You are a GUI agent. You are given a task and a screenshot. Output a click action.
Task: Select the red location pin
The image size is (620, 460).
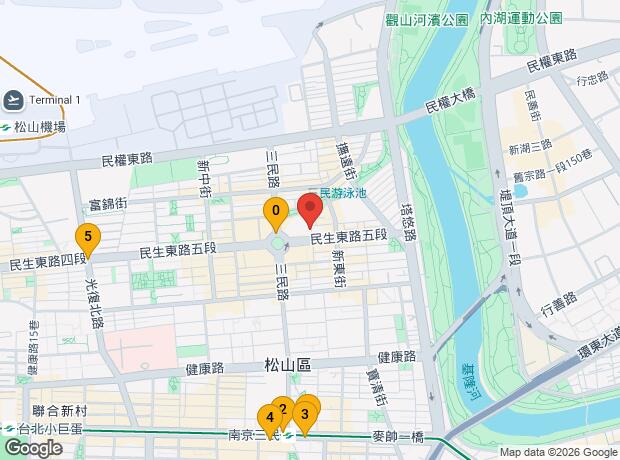[310, 211]
